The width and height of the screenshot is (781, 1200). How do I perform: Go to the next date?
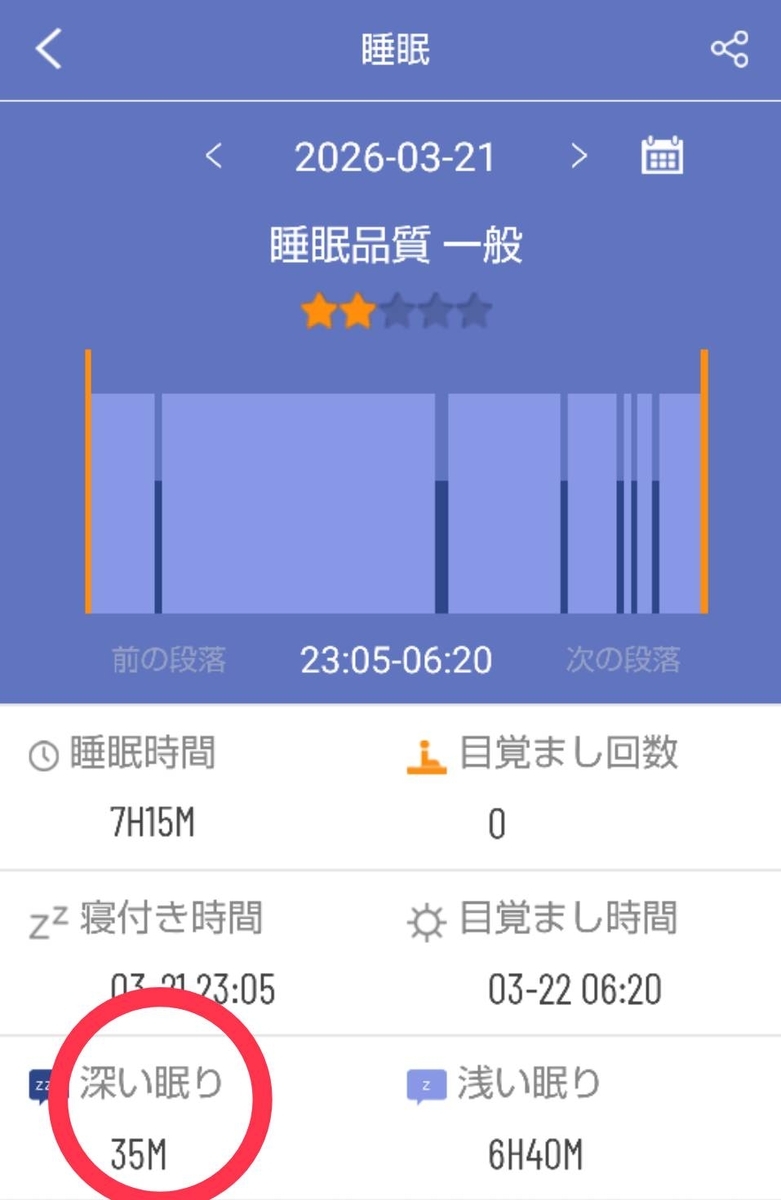coord(578,157)
